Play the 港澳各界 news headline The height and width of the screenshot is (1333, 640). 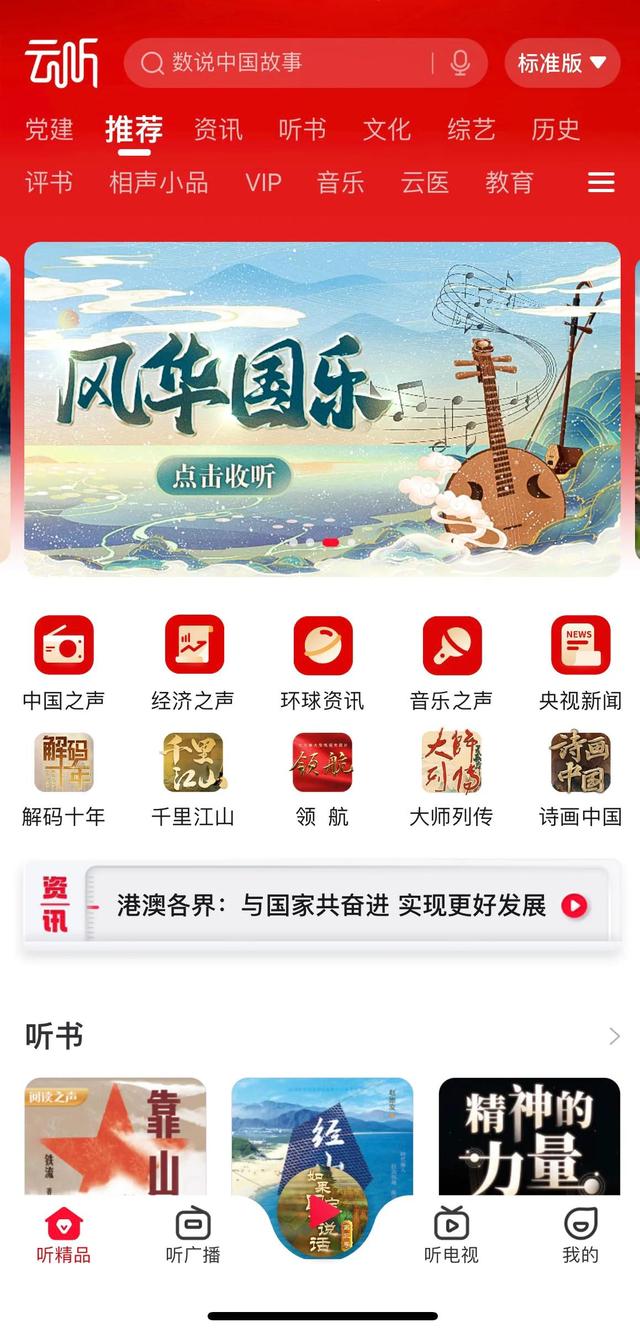[x=574, y=906]
